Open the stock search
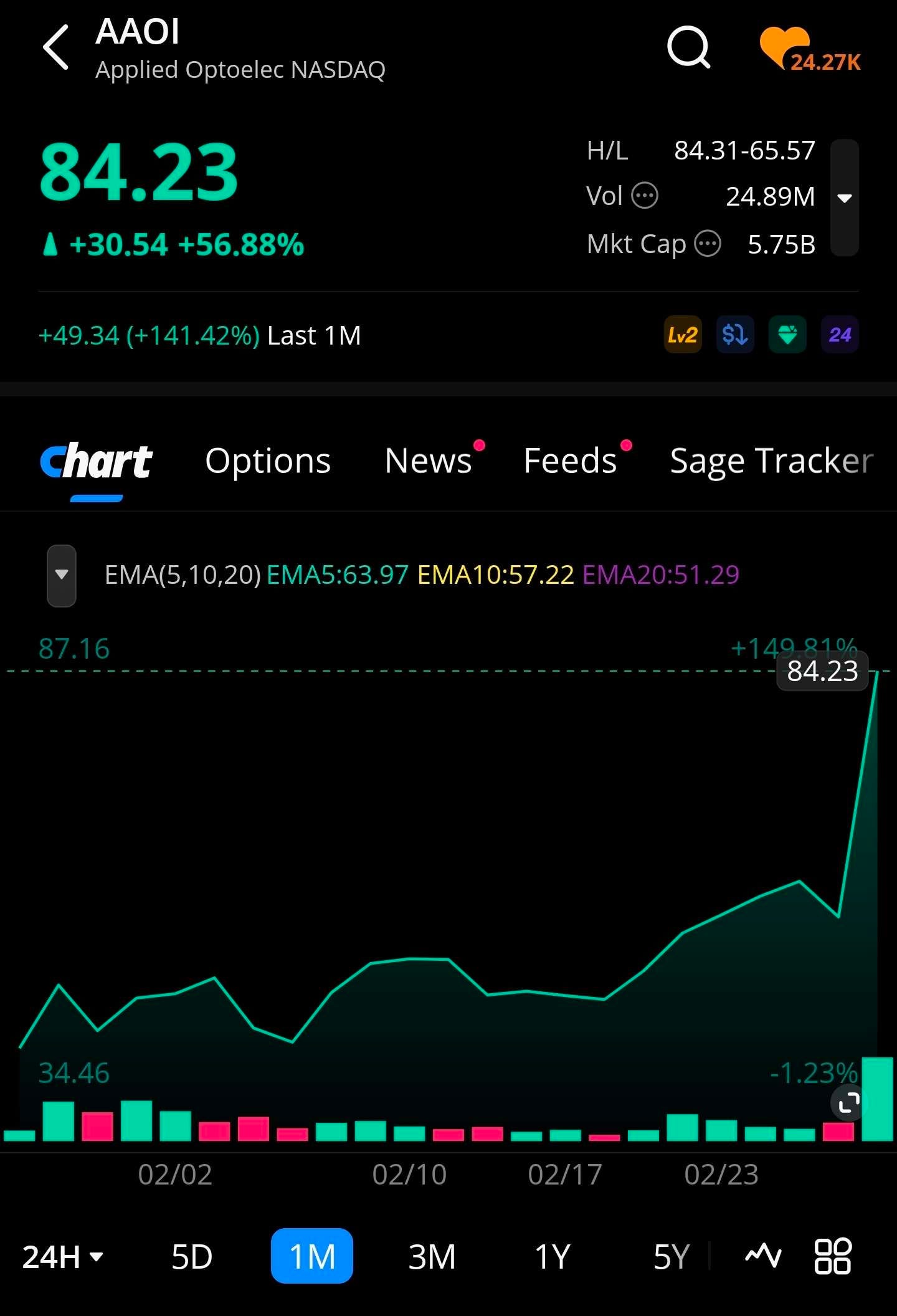This screenshot has height=1316, width=897. (x=688, y=47)
